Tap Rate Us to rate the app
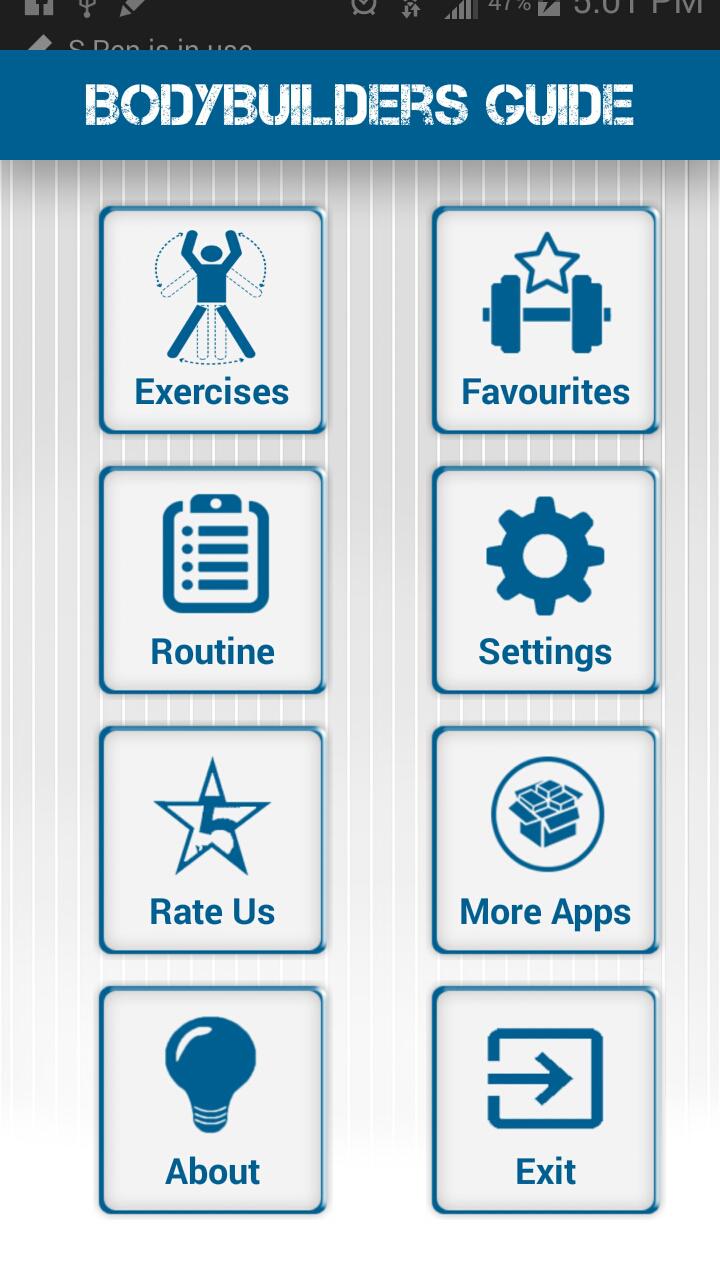Image resolution: width=720 pixels, height=1280 pixels. pyautogui.click(x=212, y=840)
